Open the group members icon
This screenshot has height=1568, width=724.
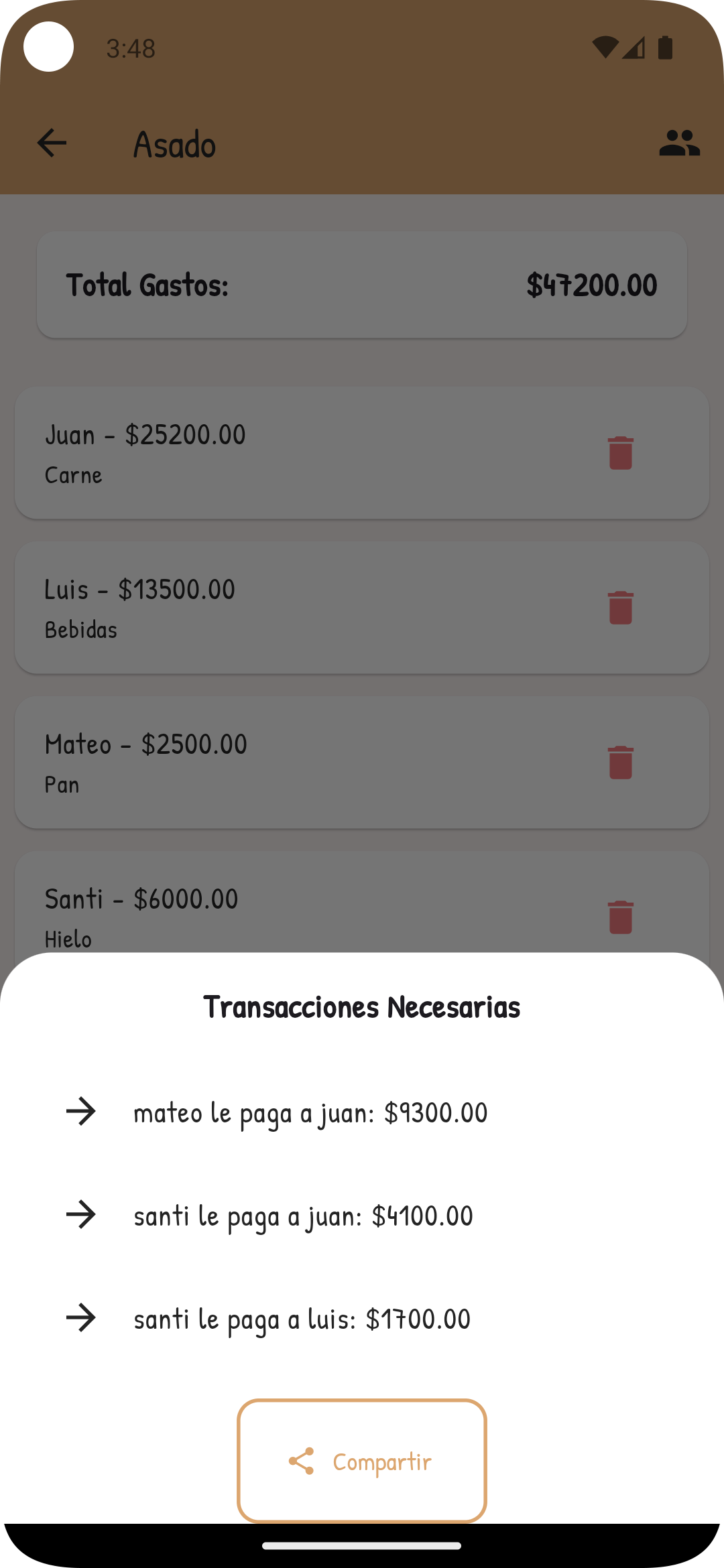pos(678,142)
